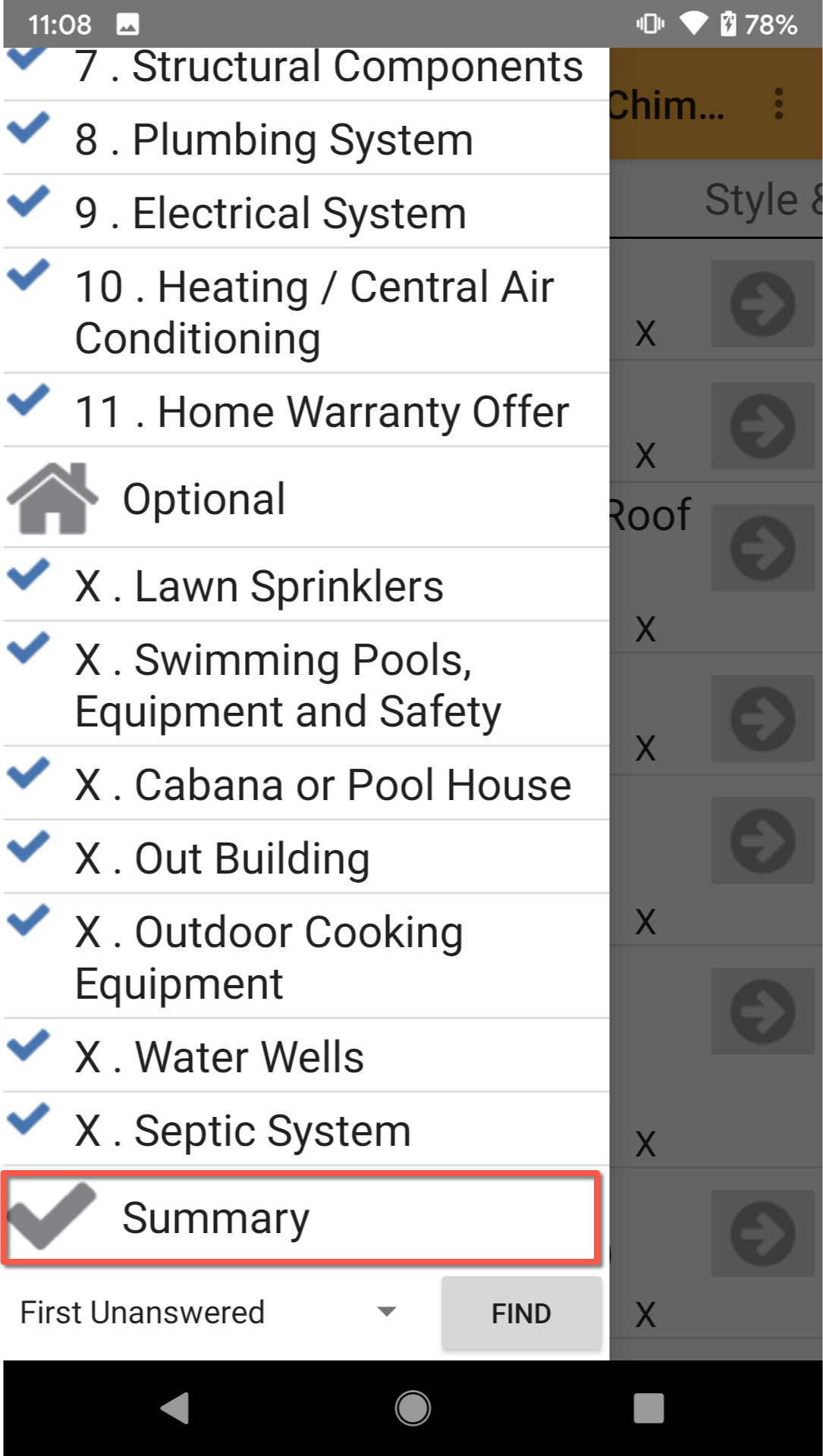Go to Heating / Central Air Conditioning
Screen dimensions: 823x1456
click(303, 312)
